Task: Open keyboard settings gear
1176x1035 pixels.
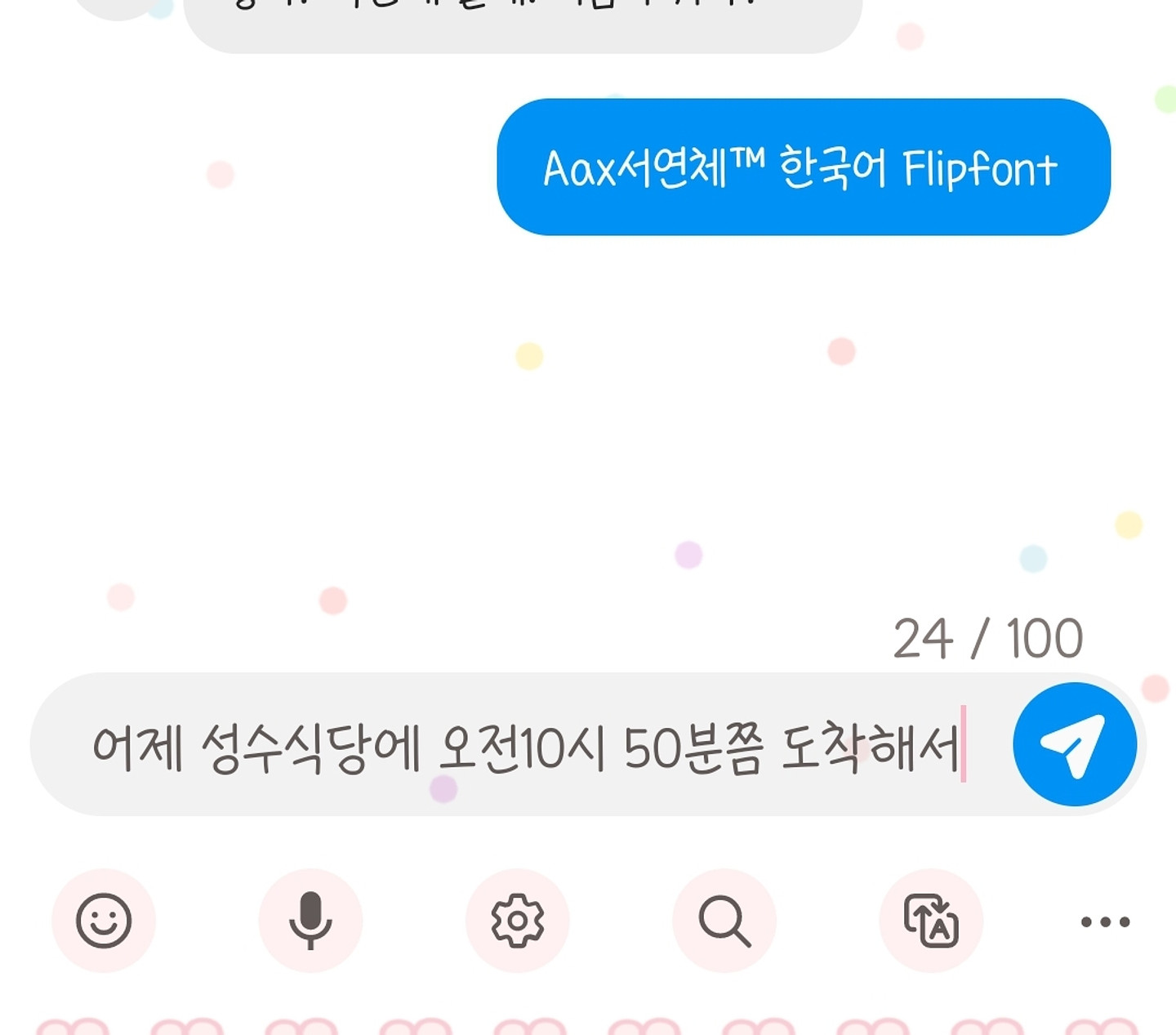Action: [517, 921]
